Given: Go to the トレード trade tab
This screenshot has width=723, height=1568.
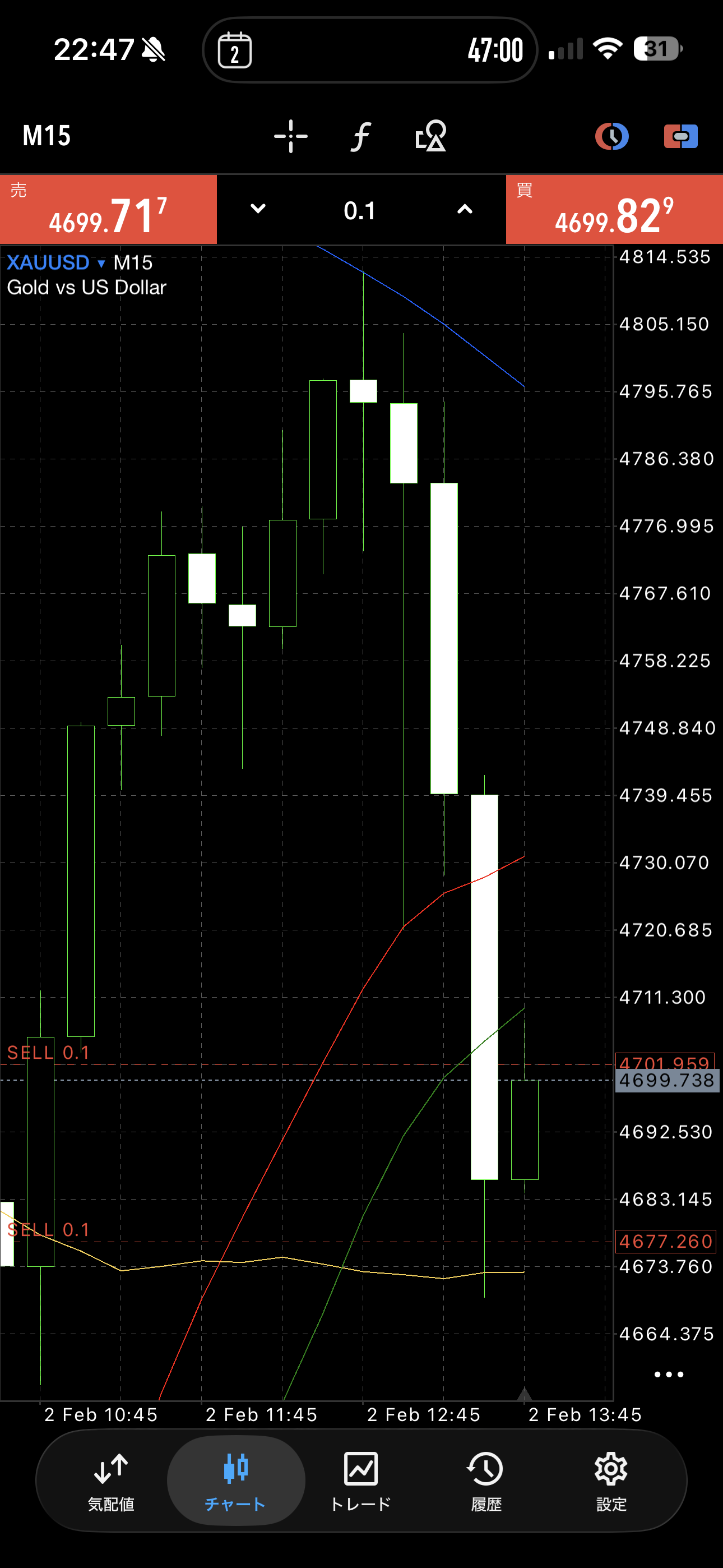Looking at the screenshot, I should point(360,1481).
